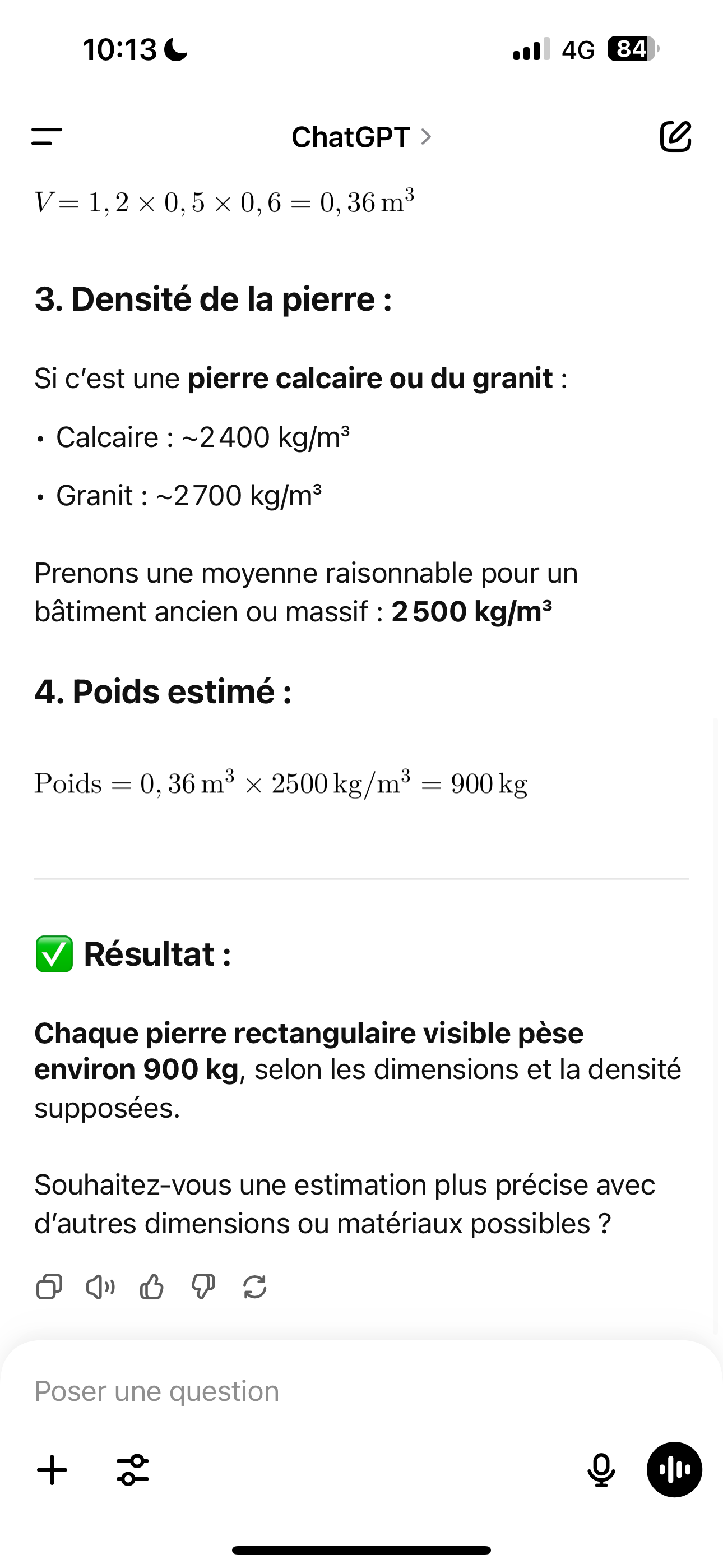Open the tools settings sliders icon

tap(133, 1470)
